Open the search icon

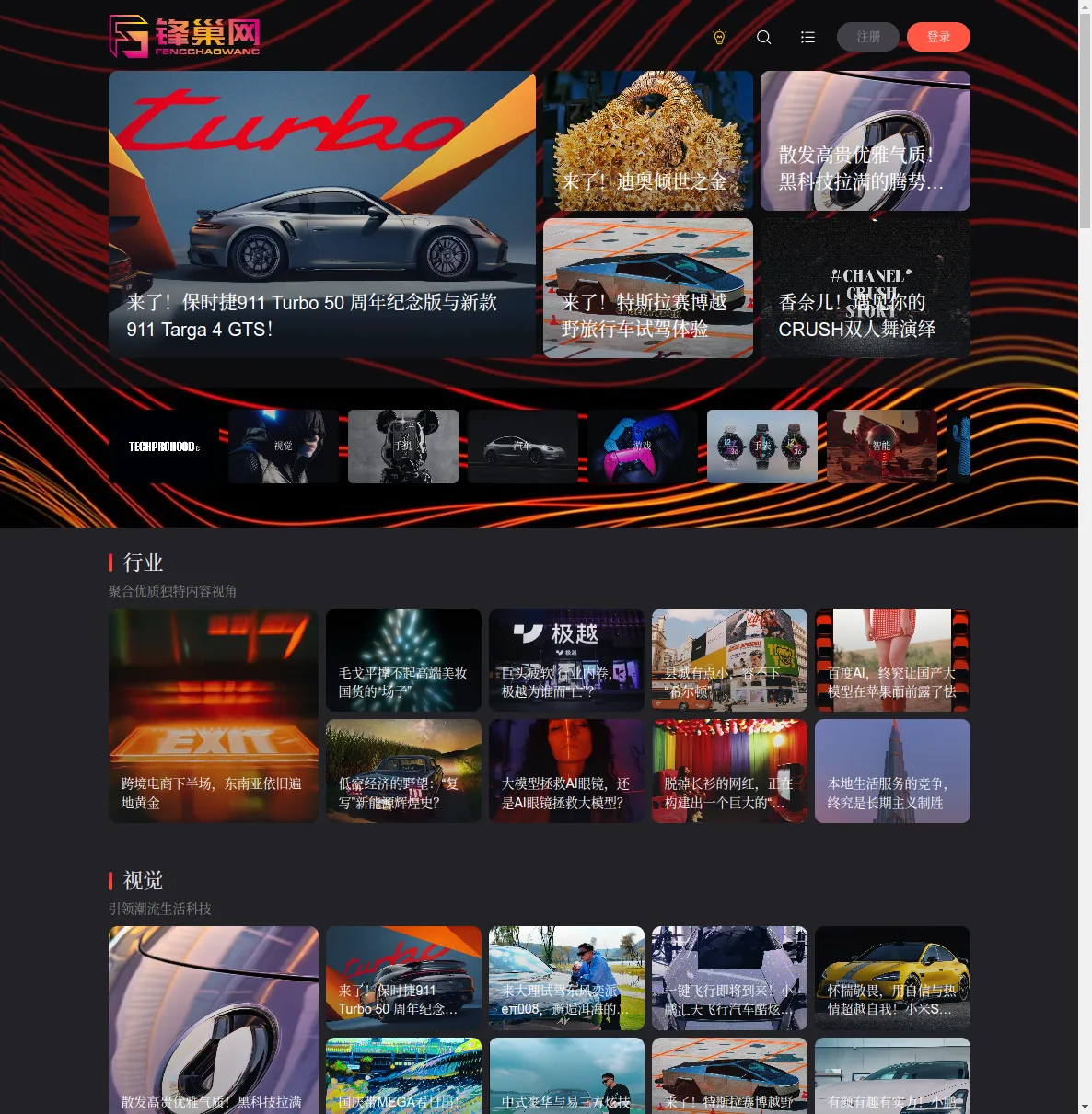click(763, 37)
